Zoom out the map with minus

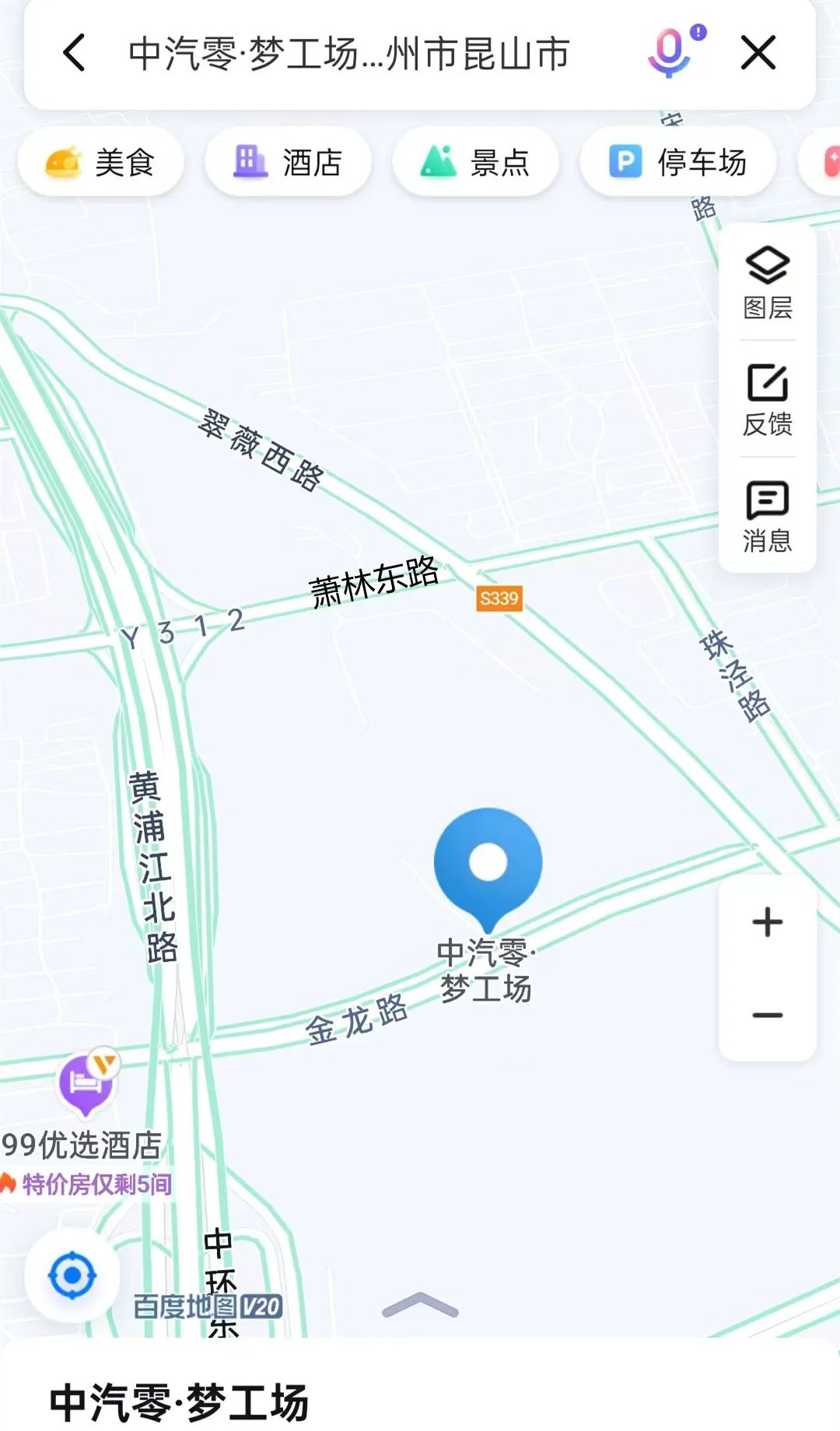point(768,1015)
